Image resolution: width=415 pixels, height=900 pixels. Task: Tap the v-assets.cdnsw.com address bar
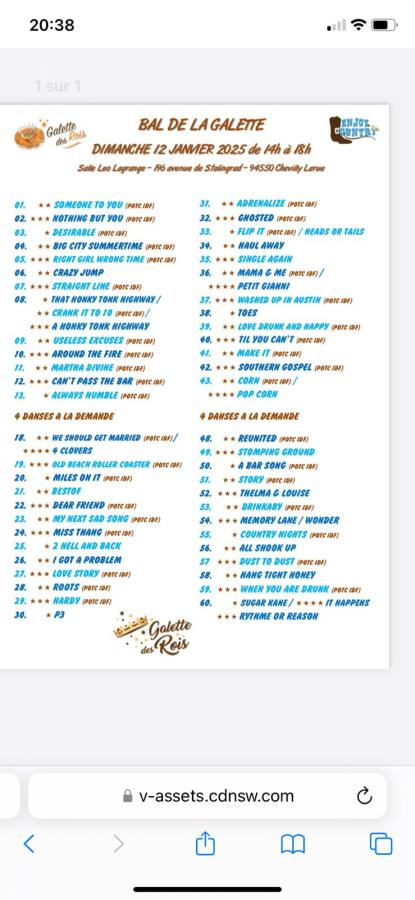(x=207, y=796)
